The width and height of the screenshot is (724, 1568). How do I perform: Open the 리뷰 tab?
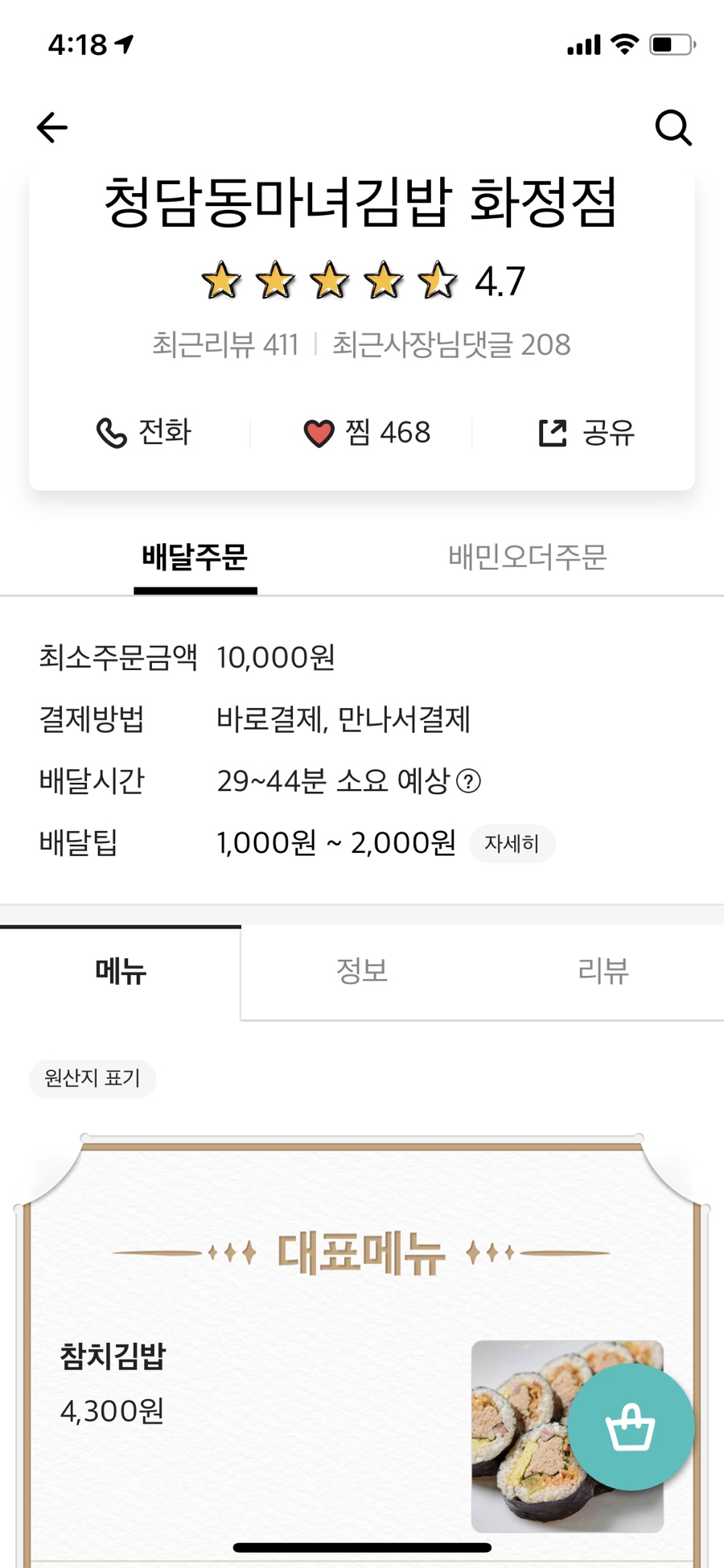[x=603, y=971]
